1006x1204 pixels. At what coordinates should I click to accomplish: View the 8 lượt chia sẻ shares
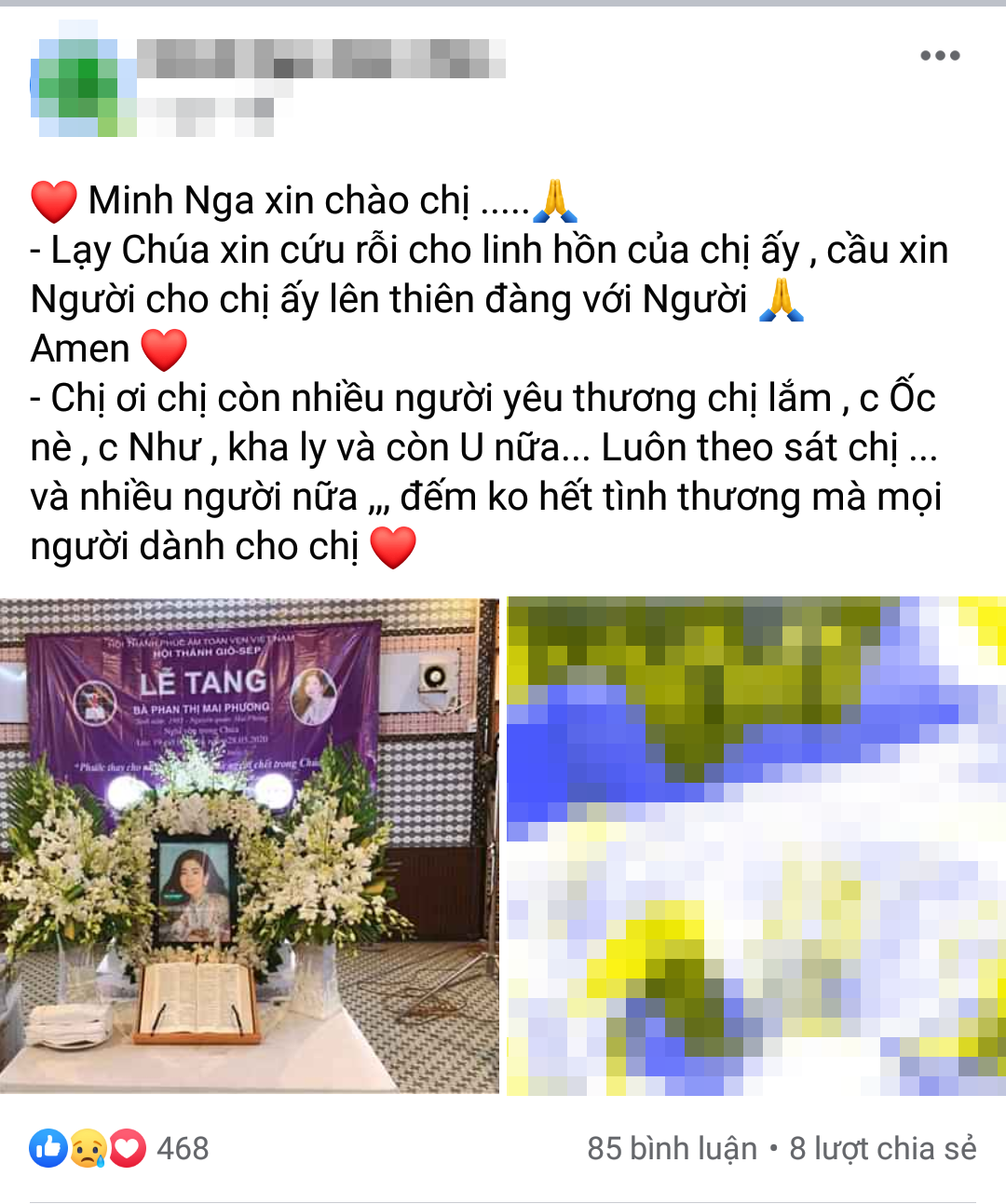coord(882,1148)
